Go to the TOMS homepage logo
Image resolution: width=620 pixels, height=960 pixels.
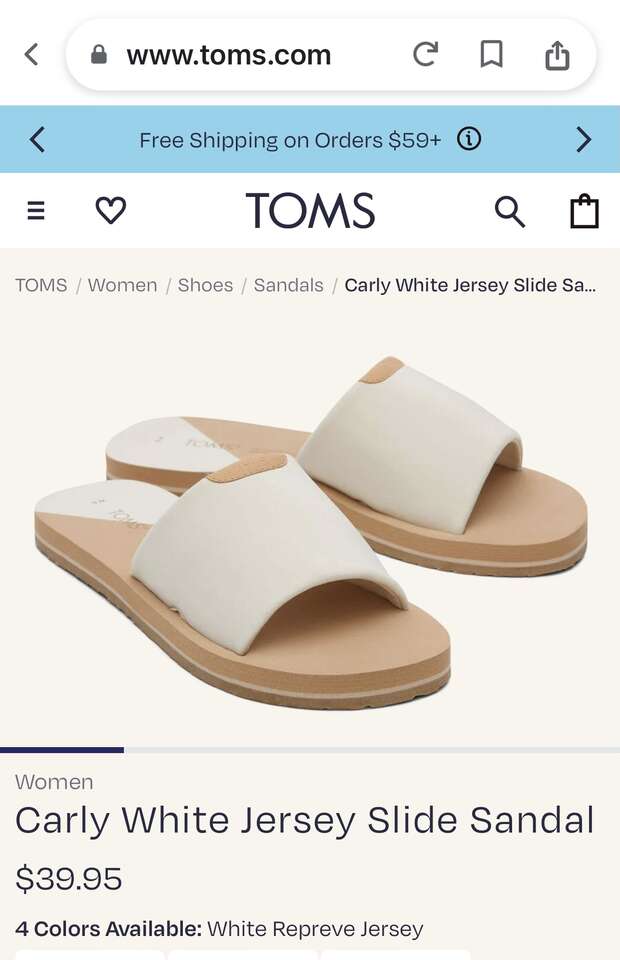pos(310,211)
